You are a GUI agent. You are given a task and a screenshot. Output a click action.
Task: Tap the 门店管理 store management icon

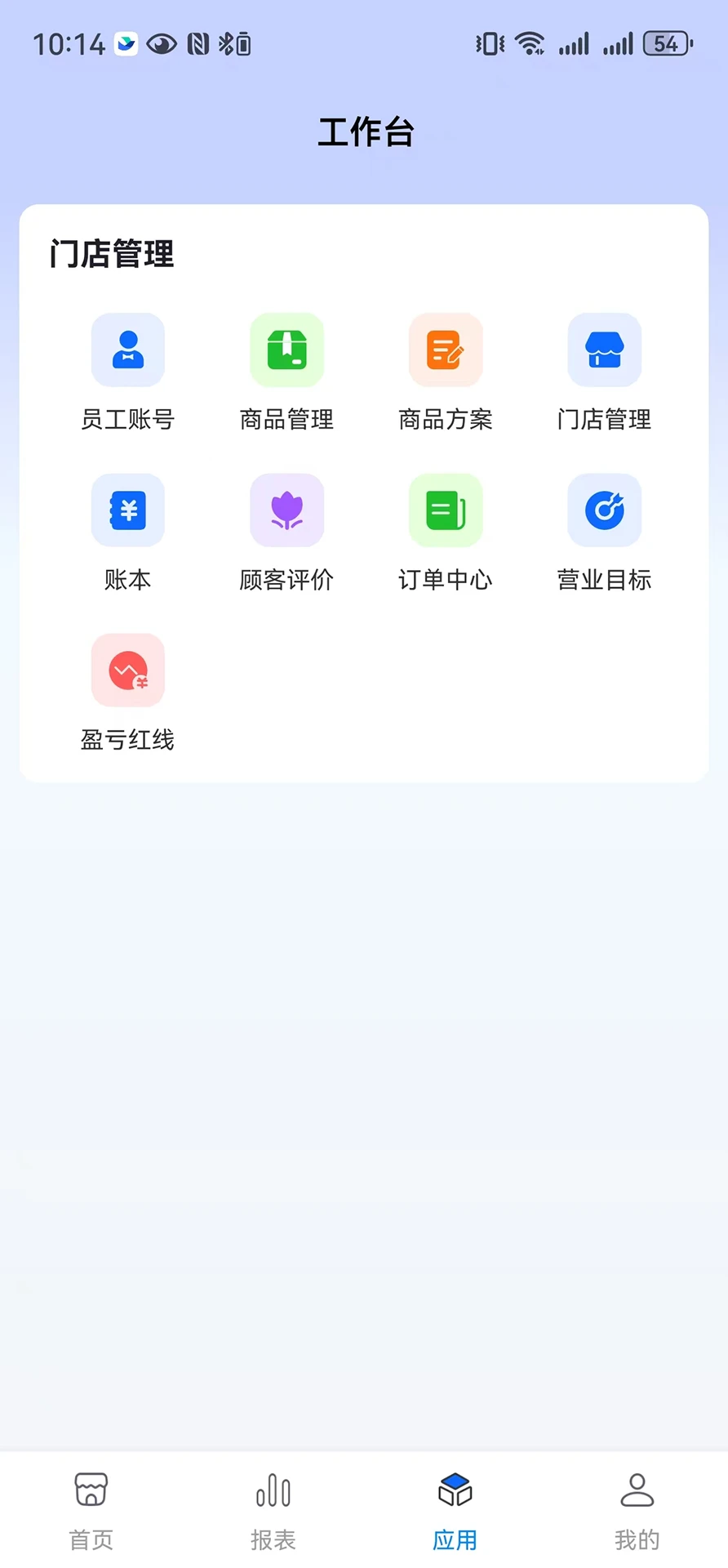tap(604, 350)
